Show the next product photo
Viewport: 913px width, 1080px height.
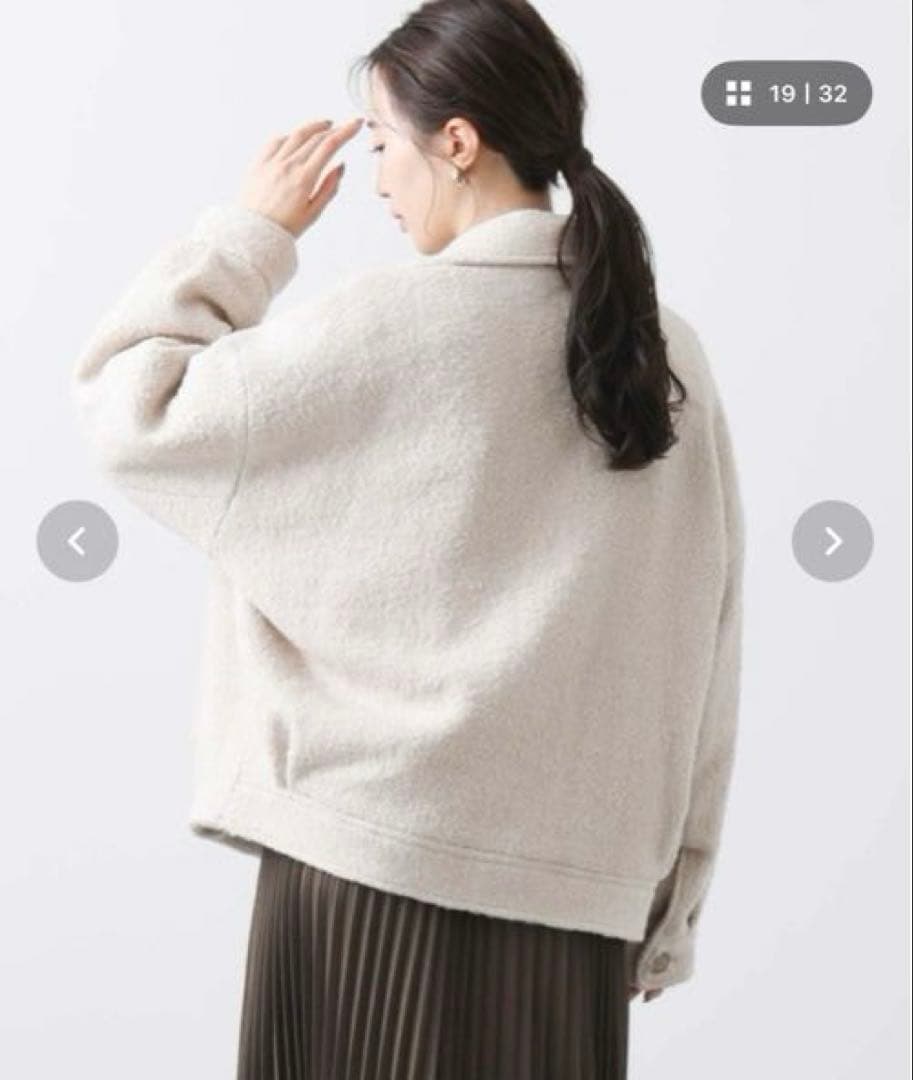pos(832,541)
